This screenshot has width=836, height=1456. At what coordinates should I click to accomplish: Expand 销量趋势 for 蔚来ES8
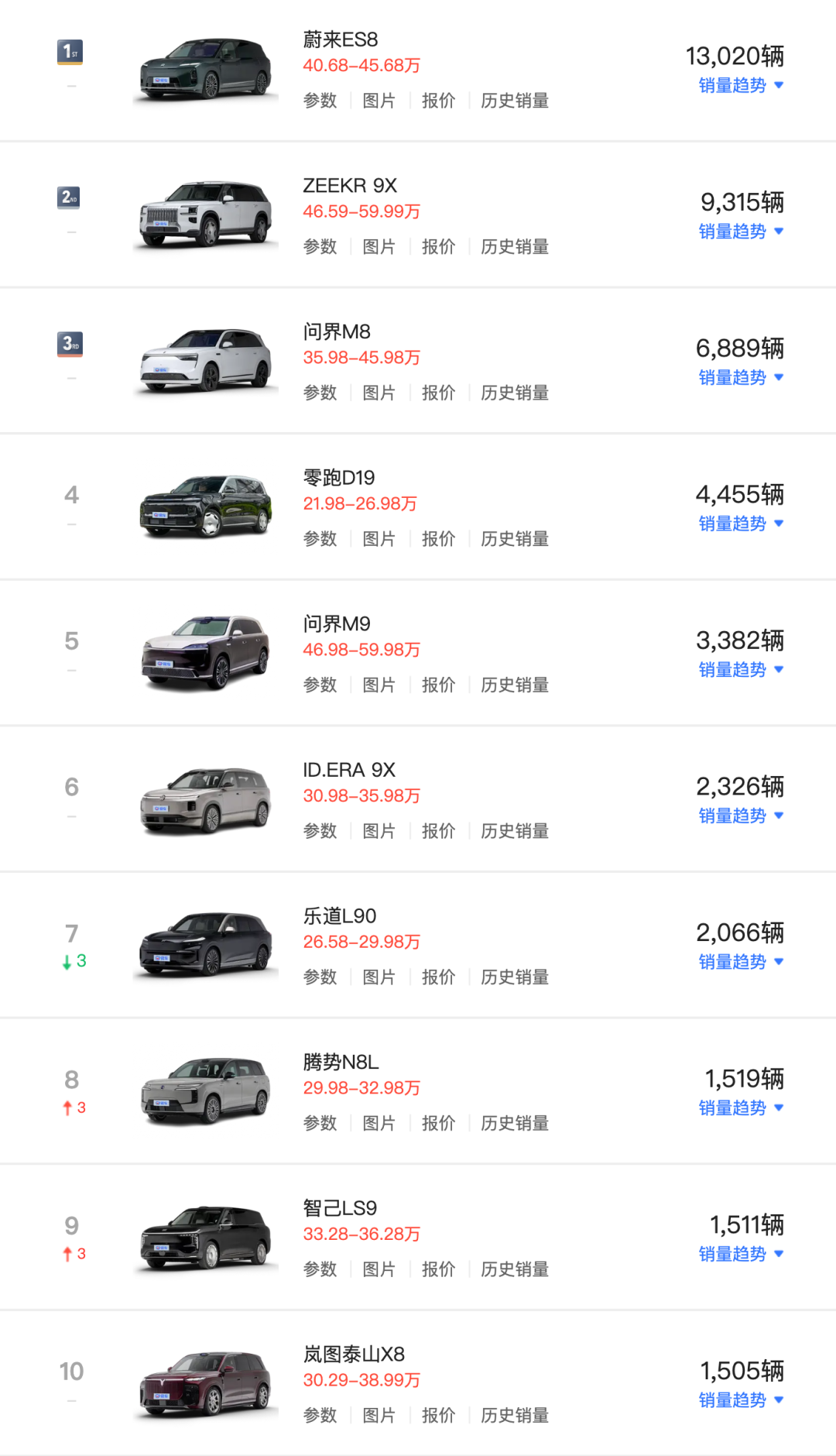tap(741, 85)
